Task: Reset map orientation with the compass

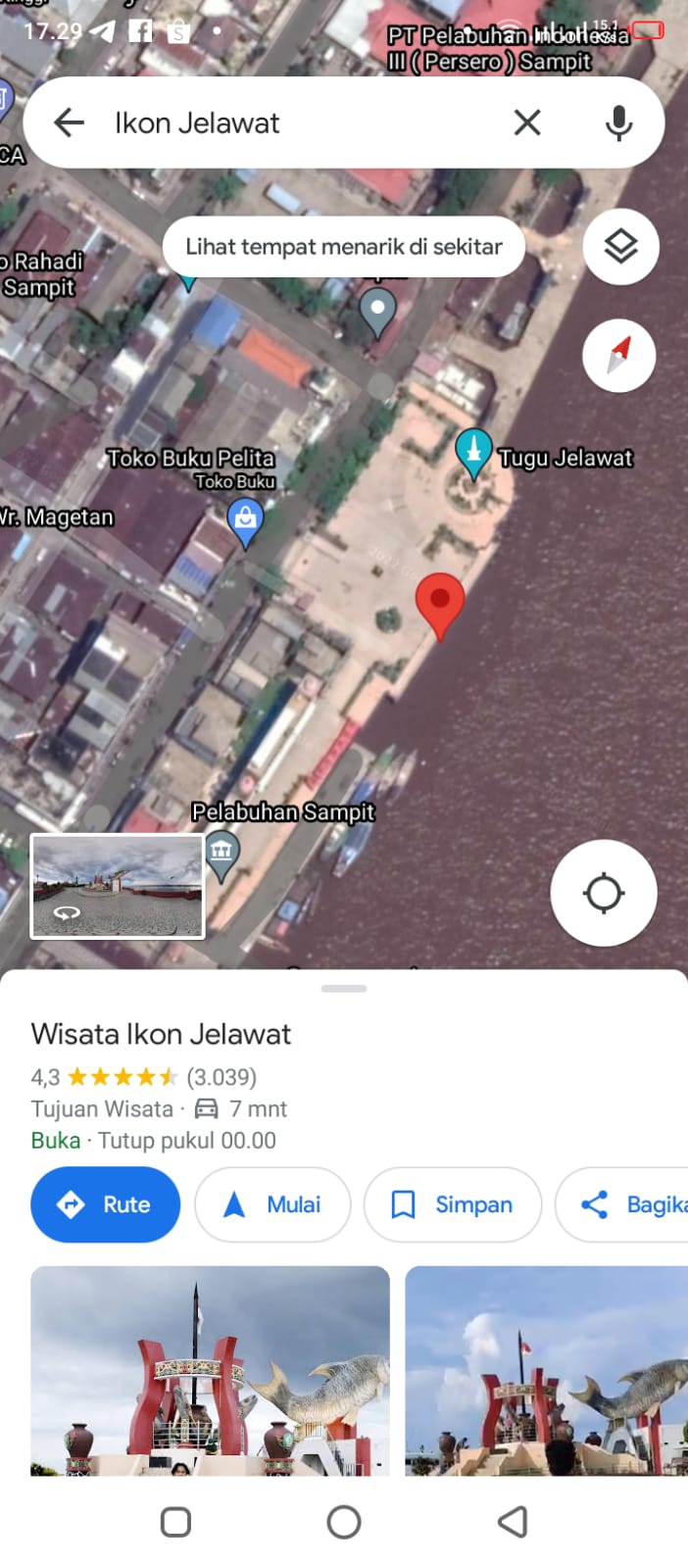Action: [x=618, y=355]
